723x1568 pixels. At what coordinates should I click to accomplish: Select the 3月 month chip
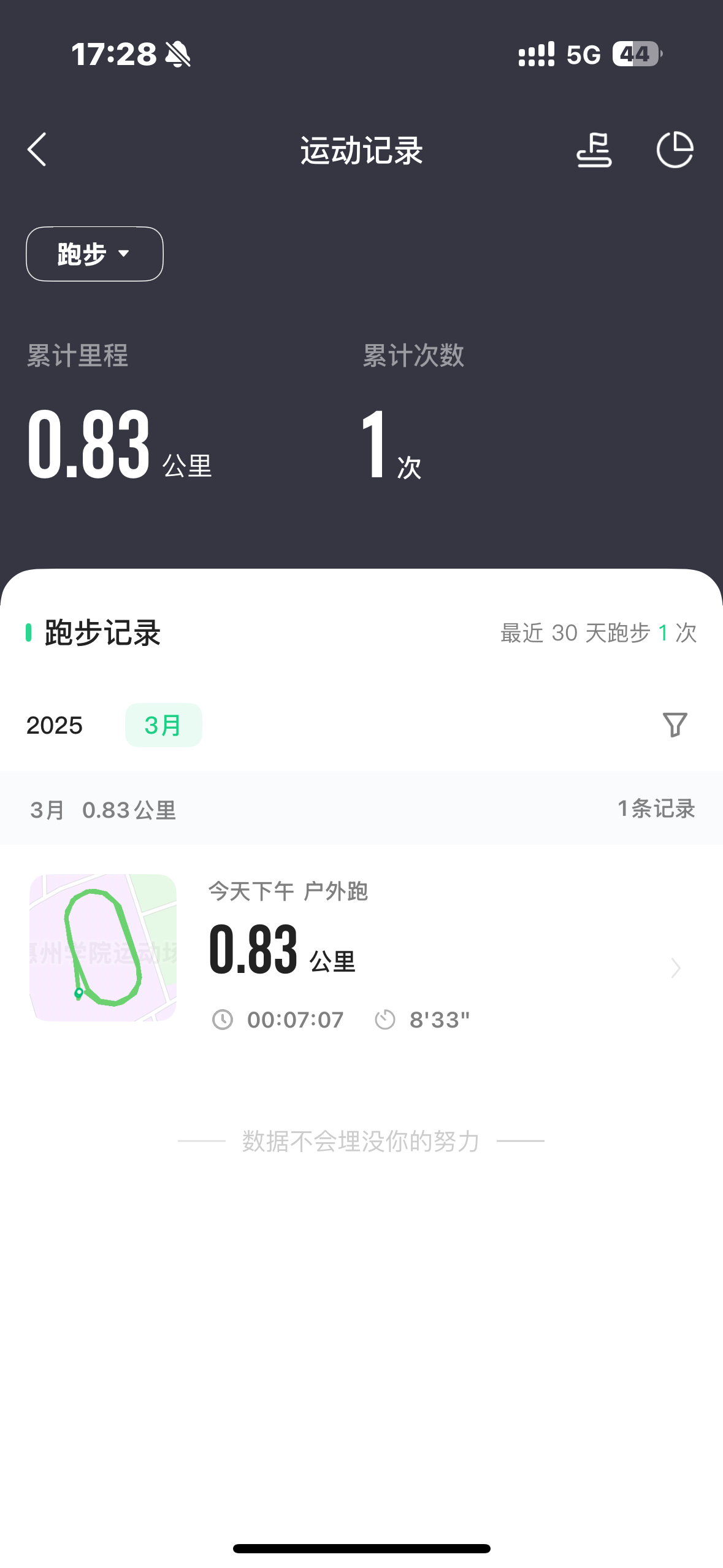pos(163,725)
